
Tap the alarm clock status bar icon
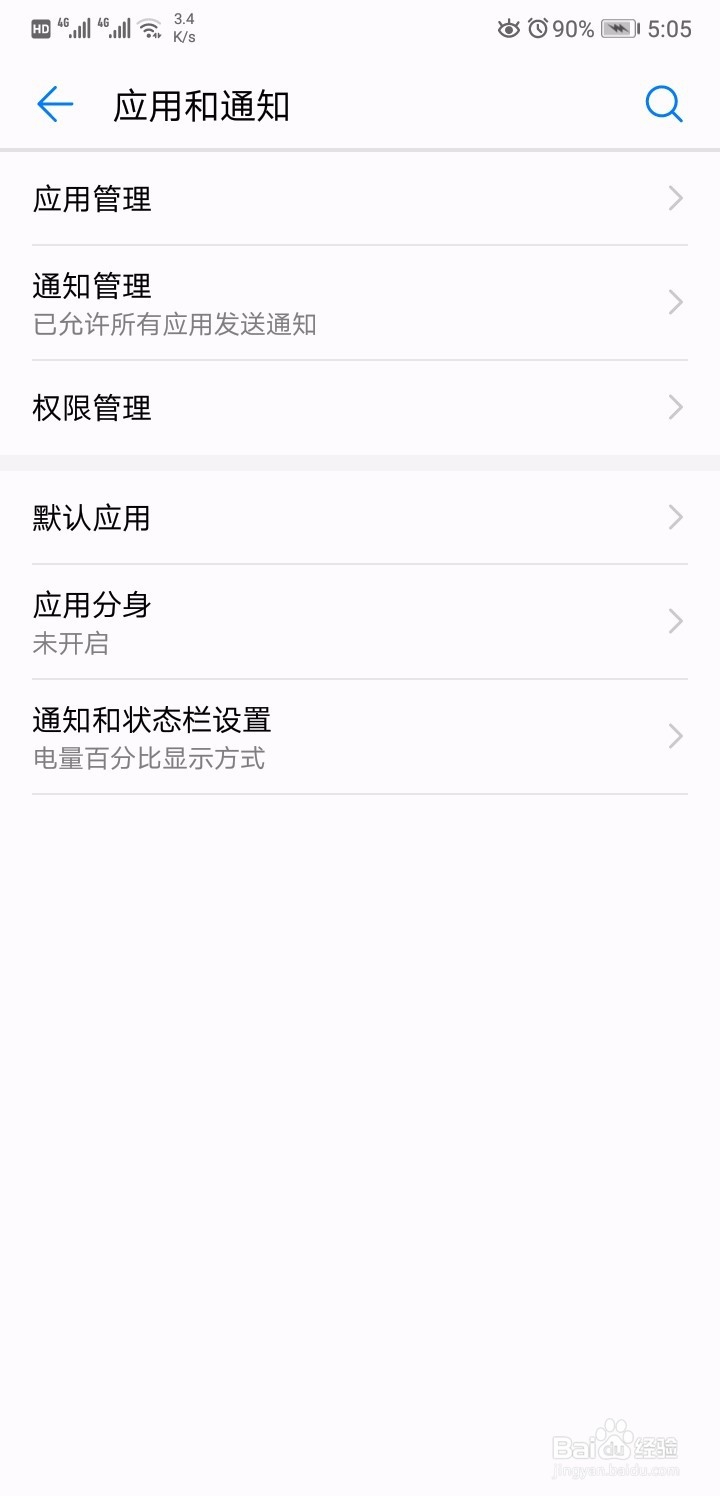coord(536,29)
